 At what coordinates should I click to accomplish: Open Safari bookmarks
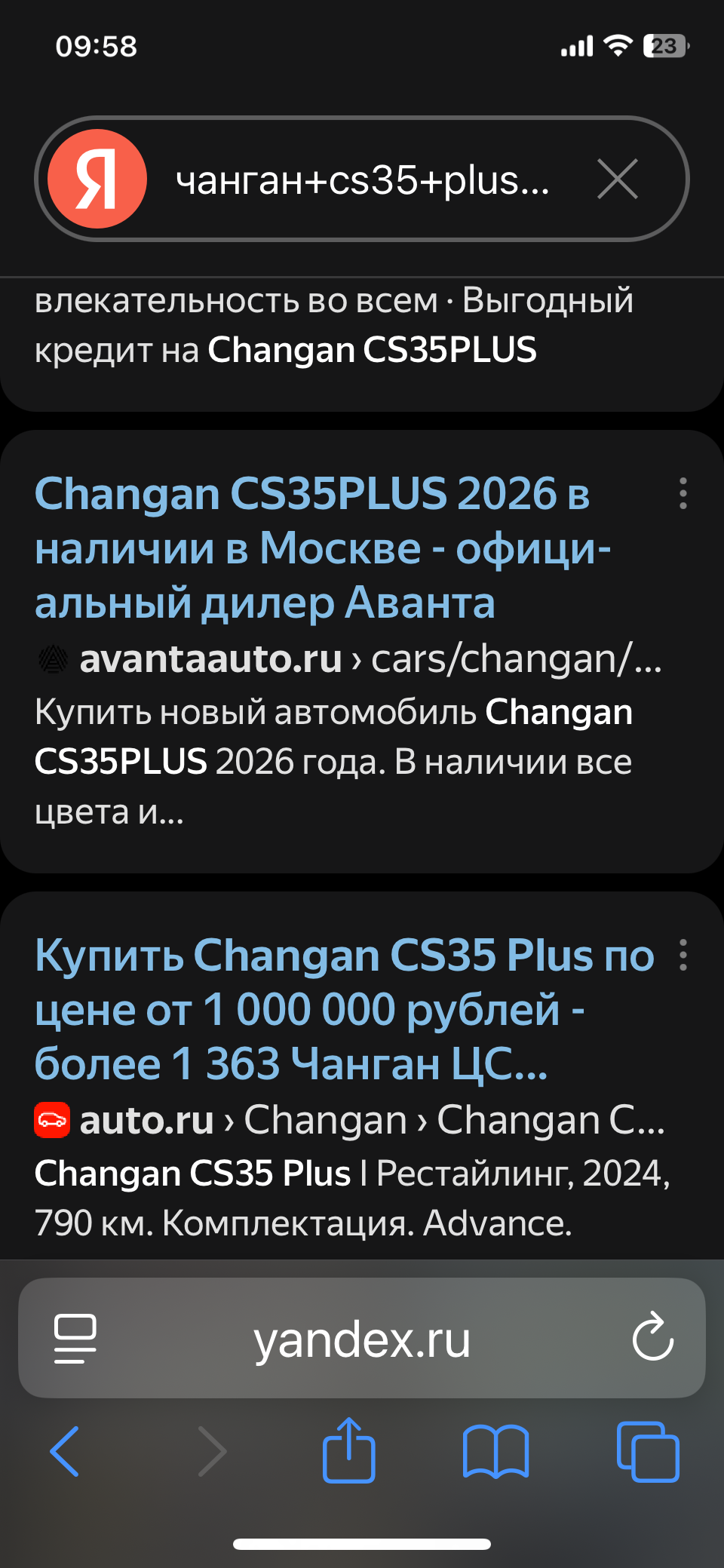pyautogui.click(x=495, y=1451)
